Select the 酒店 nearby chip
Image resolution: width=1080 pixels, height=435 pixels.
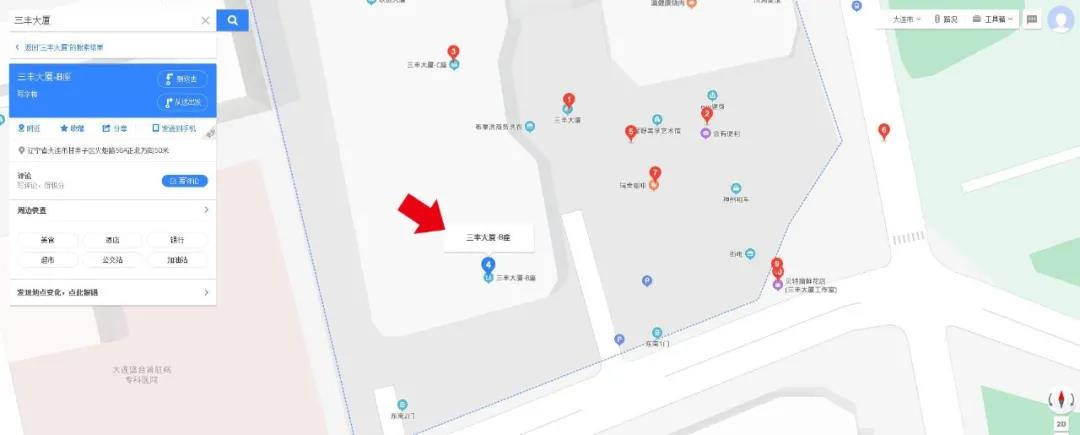pos(113,240)
